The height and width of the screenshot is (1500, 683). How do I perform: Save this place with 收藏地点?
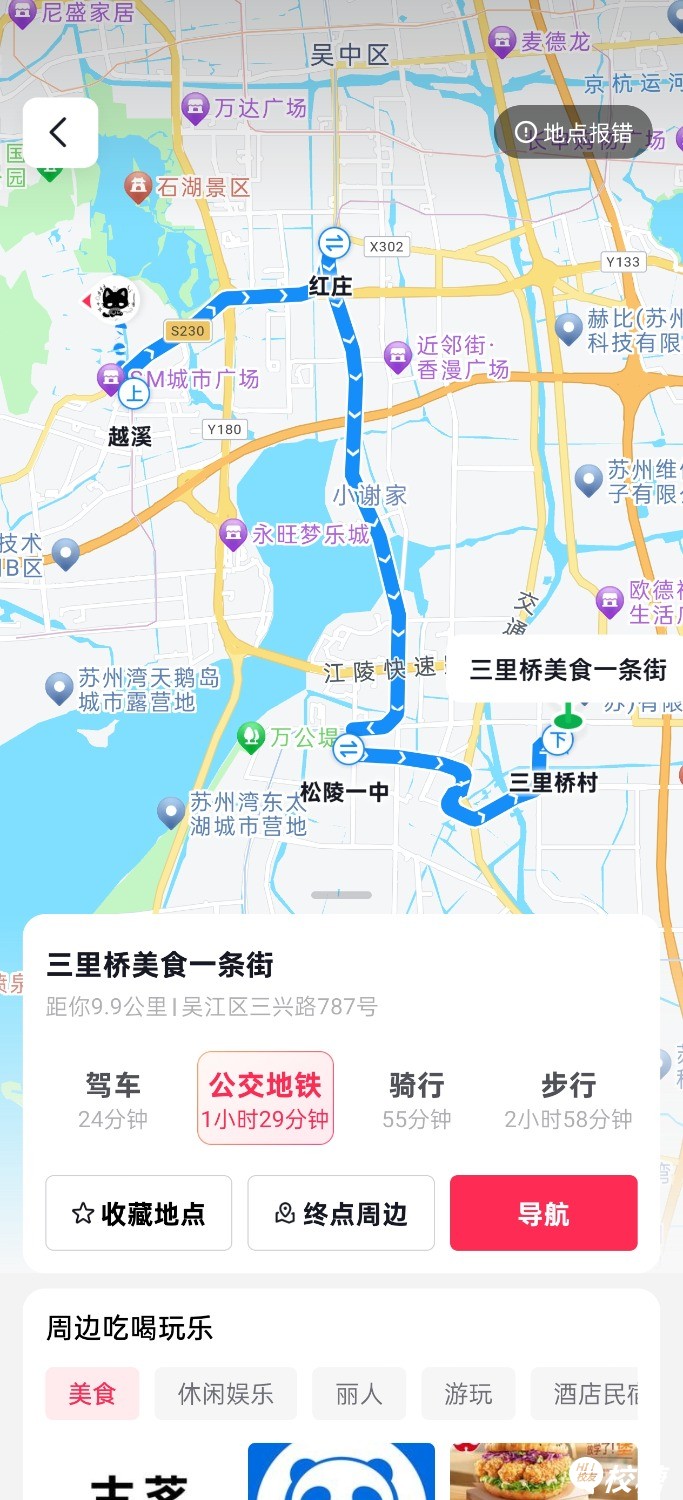coord(138,1213)
